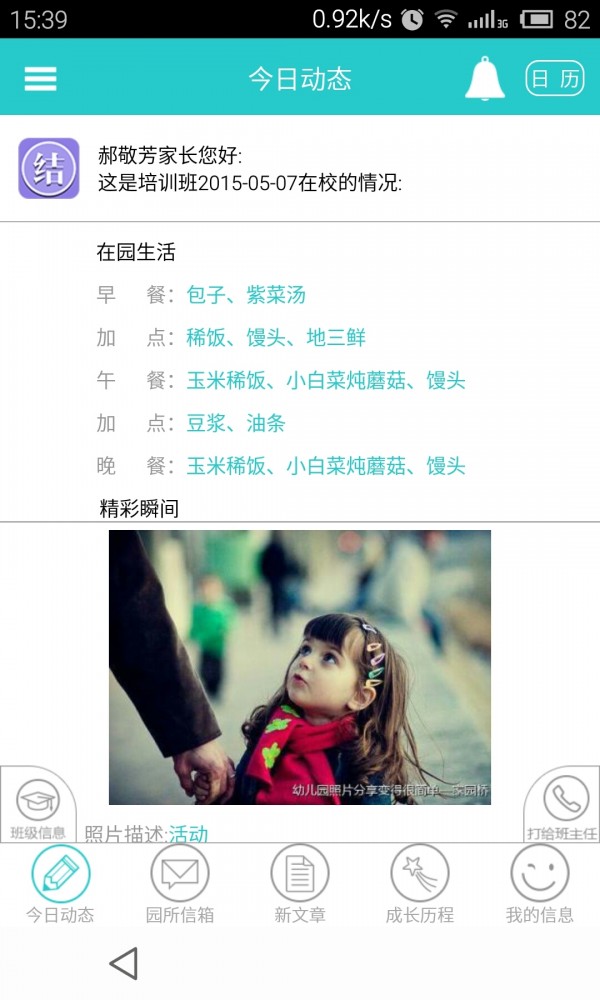
Task: Switch to the 新文章 tab
Action: [x=300, y=883]
